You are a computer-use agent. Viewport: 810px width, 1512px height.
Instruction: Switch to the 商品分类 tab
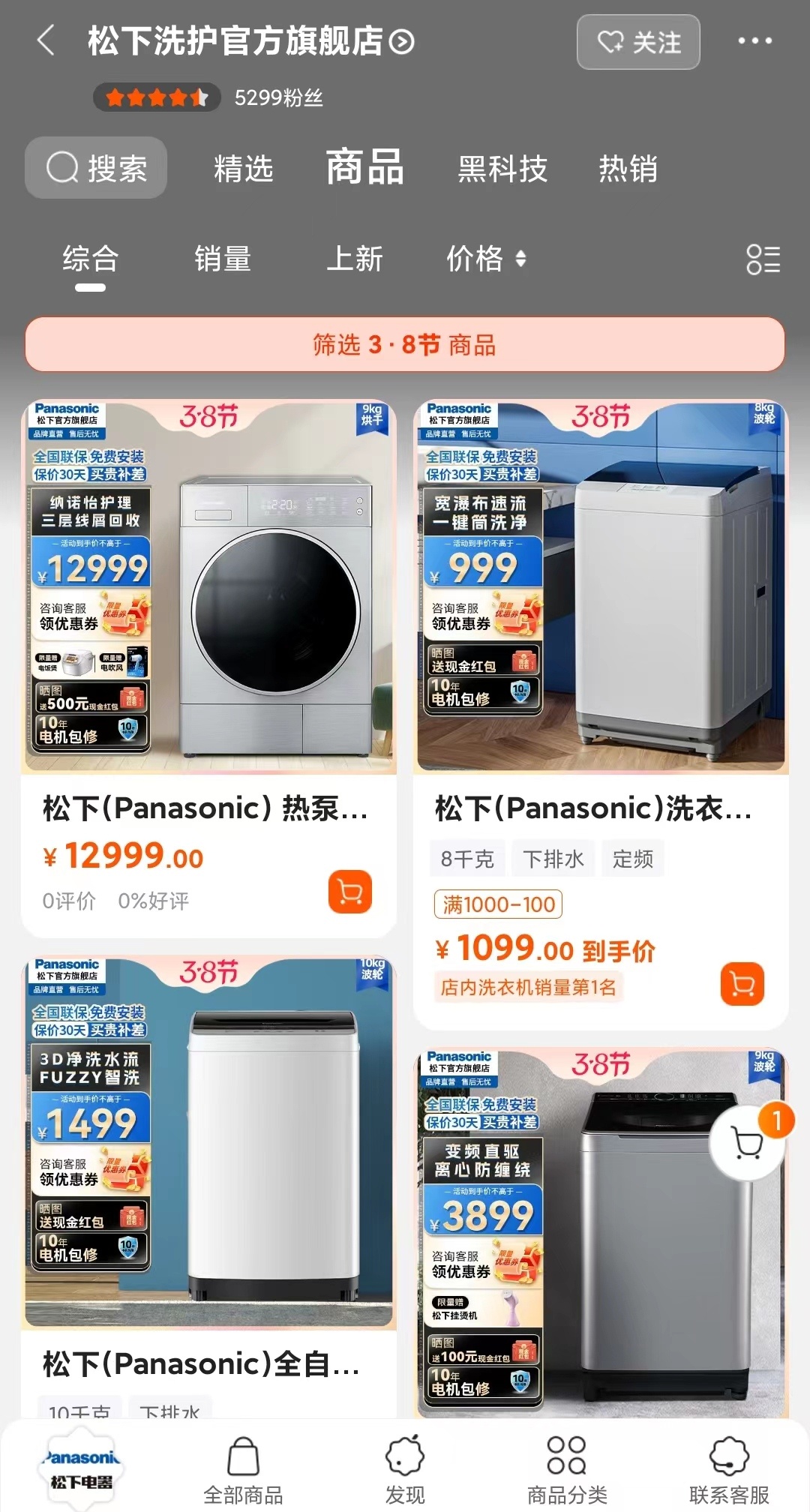click(x=567, y=1471)
